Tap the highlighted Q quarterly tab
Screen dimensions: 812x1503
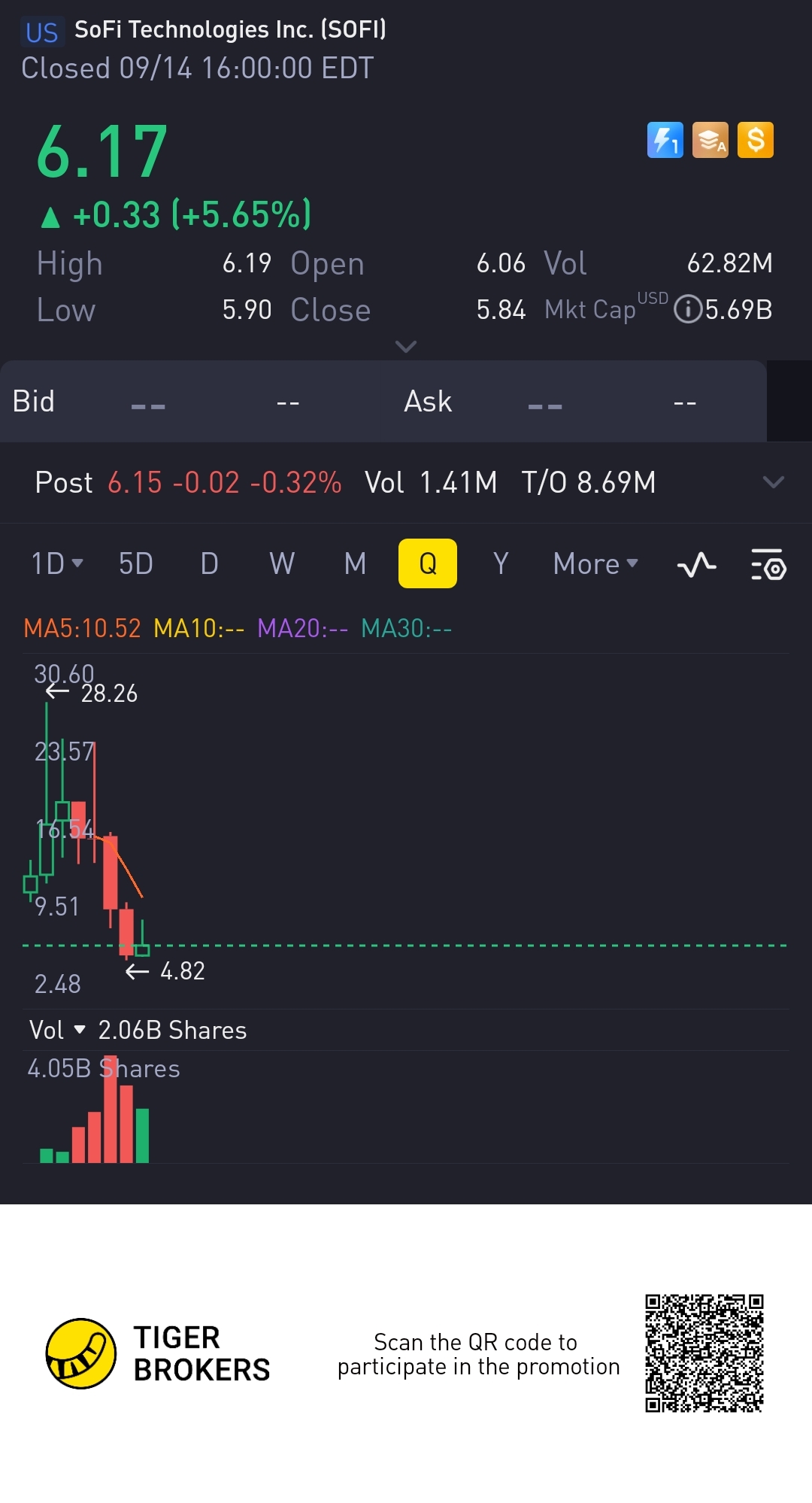428,563
